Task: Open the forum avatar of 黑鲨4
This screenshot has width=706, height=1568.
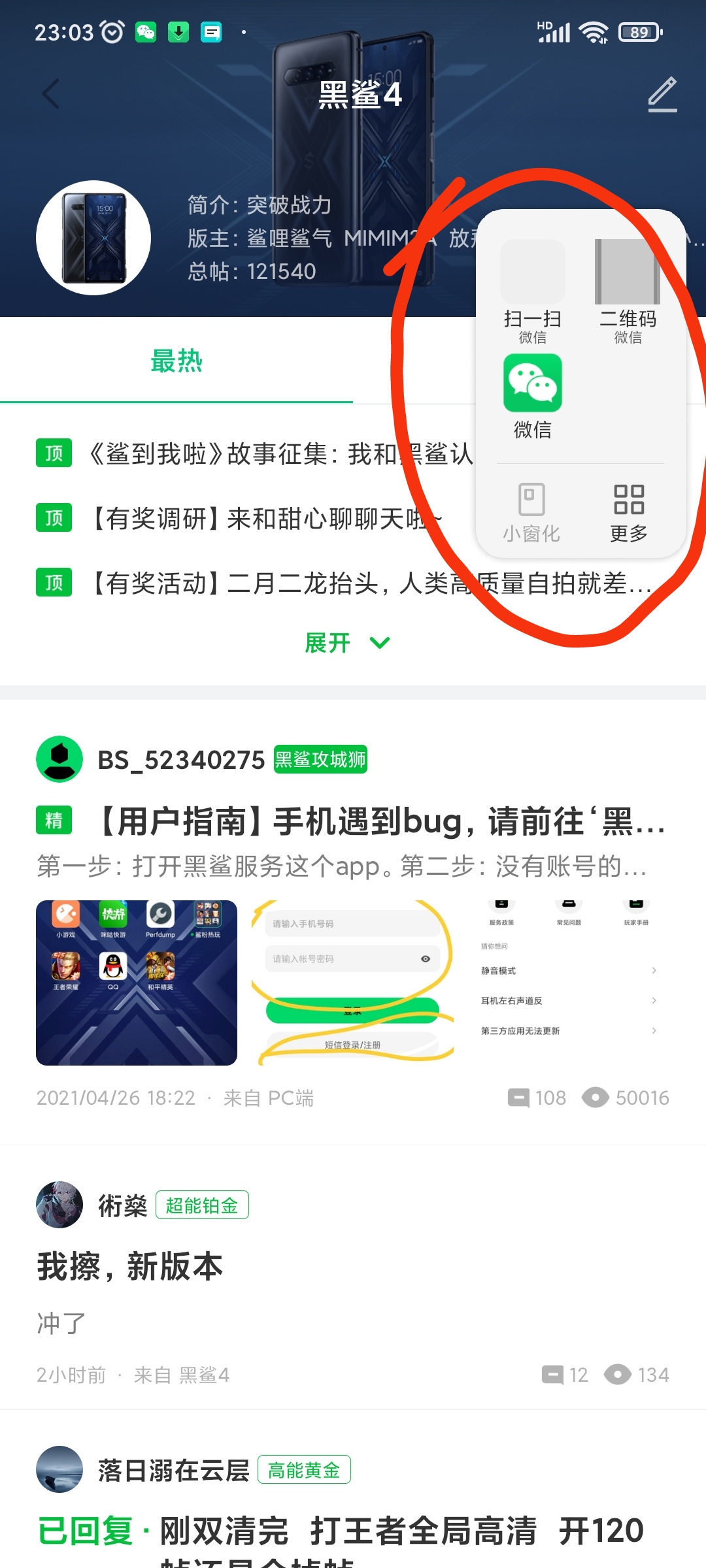Action: [x=93, y=238]
